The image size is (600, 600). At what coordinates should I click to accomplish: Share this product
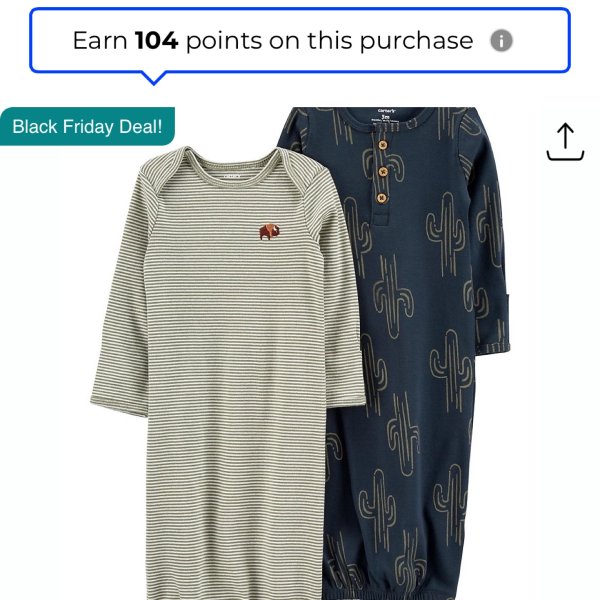coord(565,142)
